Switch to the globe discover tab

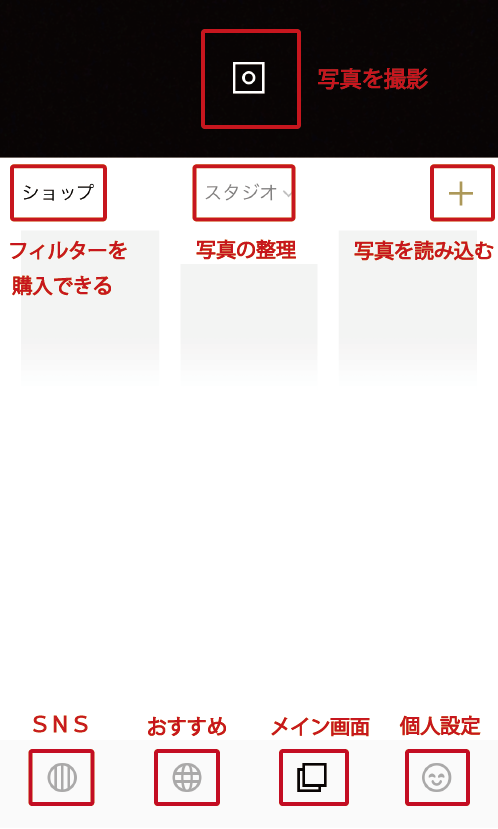[187, 778]
